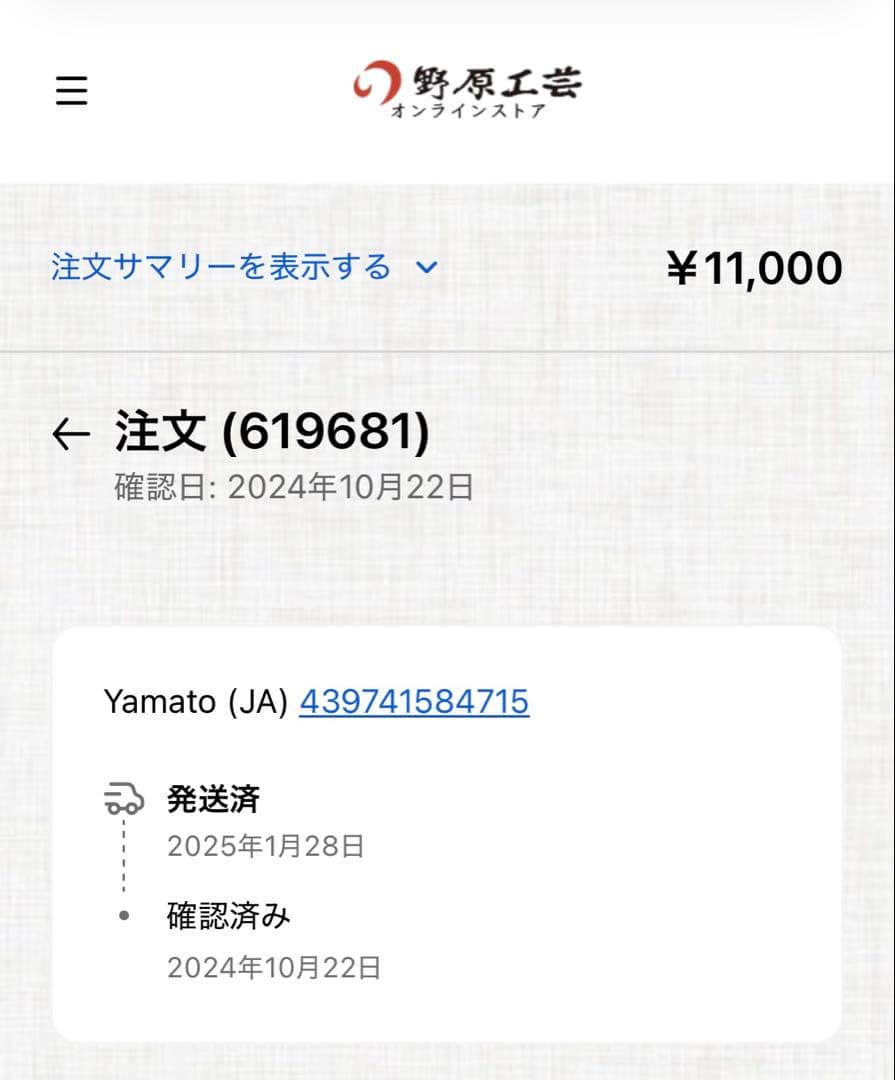Select the shipping date 2025年1月28日
The width and height of the screenshot is (895, 1080).
click(x=266, y=847)
